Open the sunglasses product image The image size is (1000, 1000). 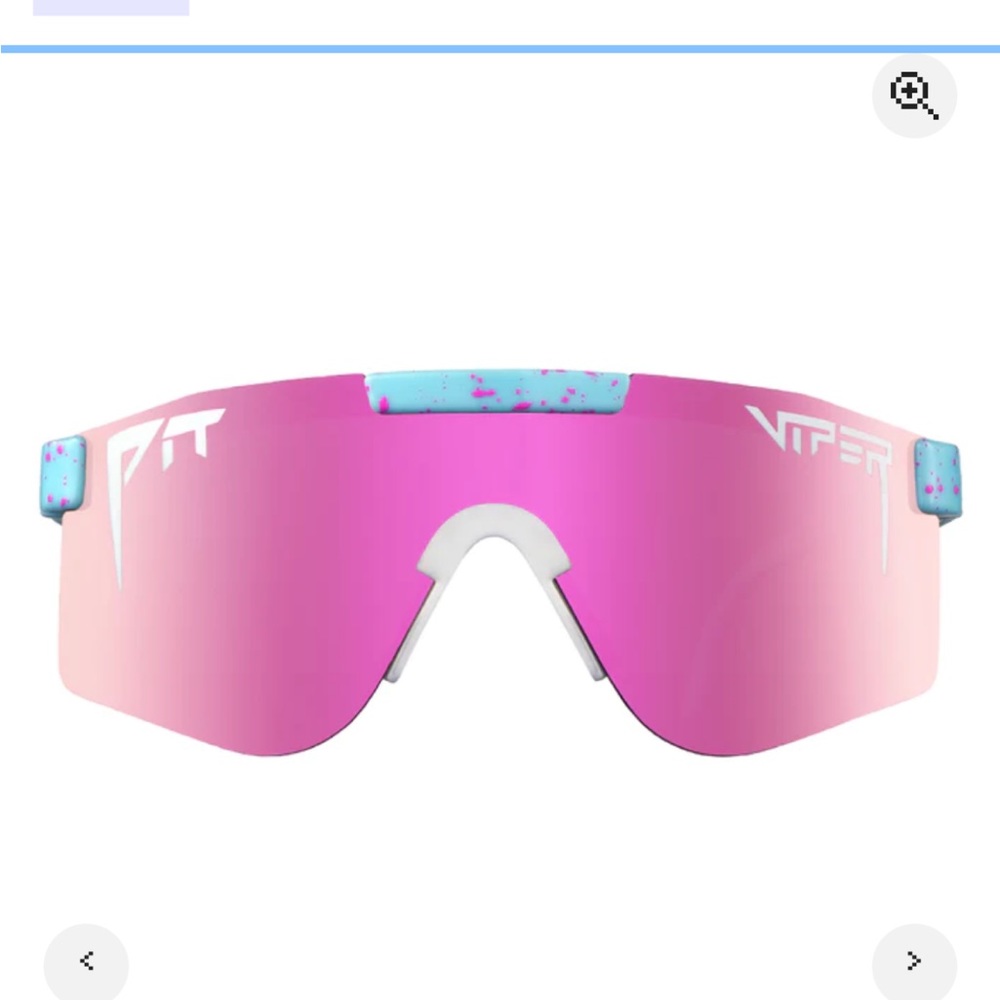pos(500,560)
